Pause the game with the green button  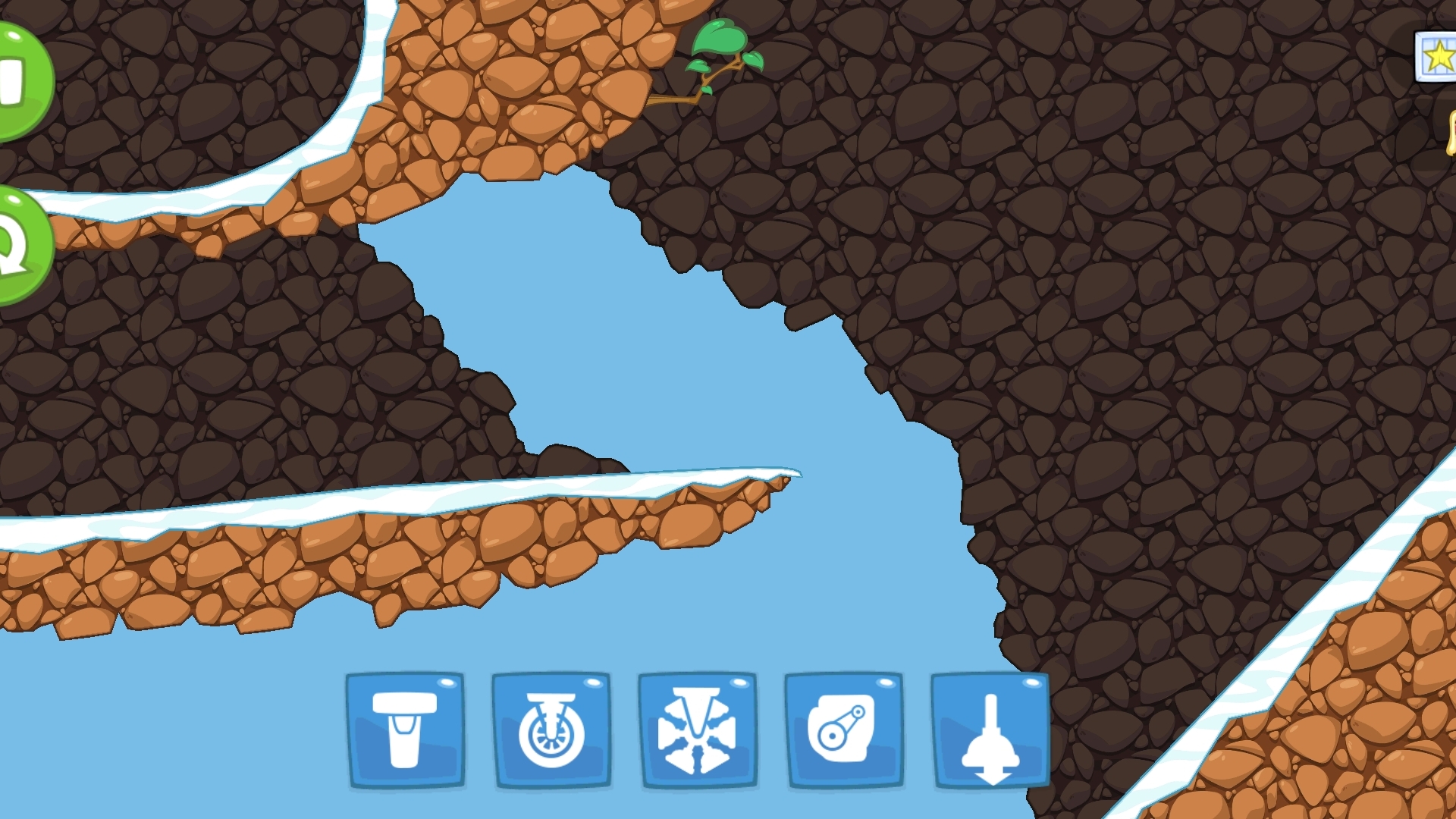19,81
